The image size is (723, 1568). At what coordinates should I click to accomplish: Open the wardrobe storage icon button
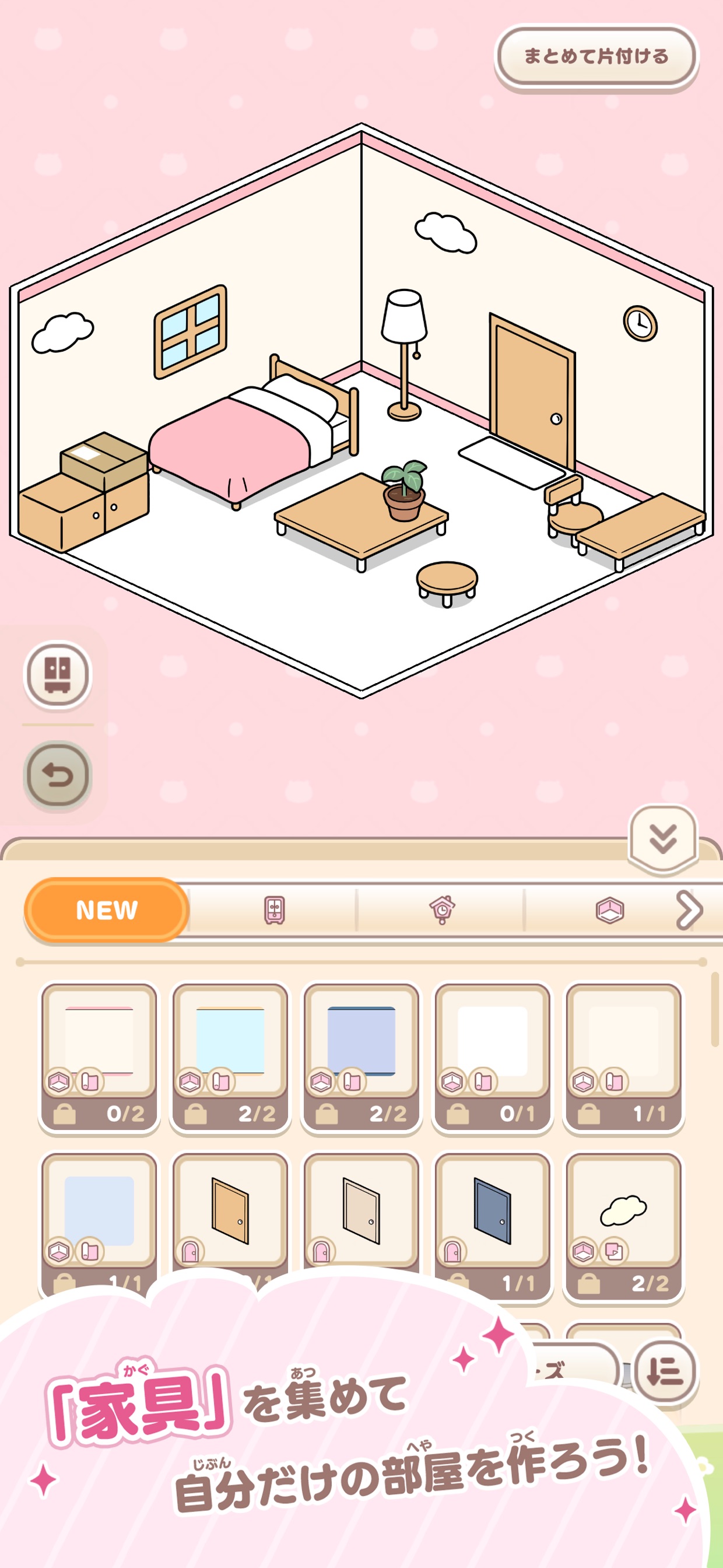[58, 675]
